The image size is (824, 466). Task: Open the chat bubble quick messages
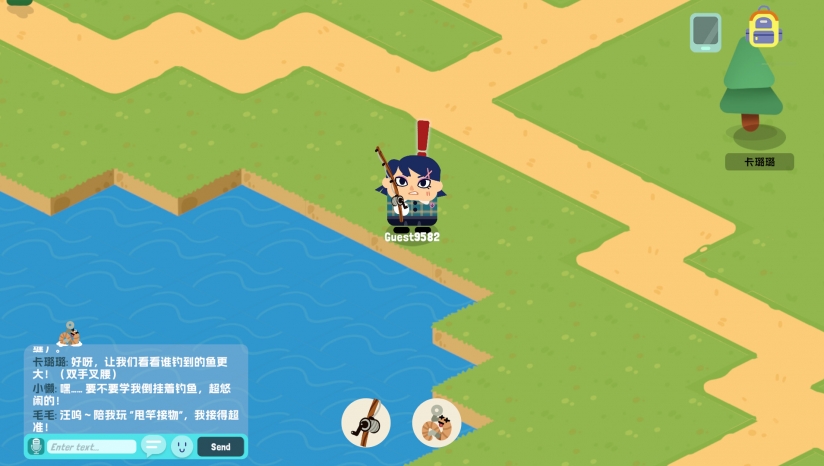[x=153, y=446]
